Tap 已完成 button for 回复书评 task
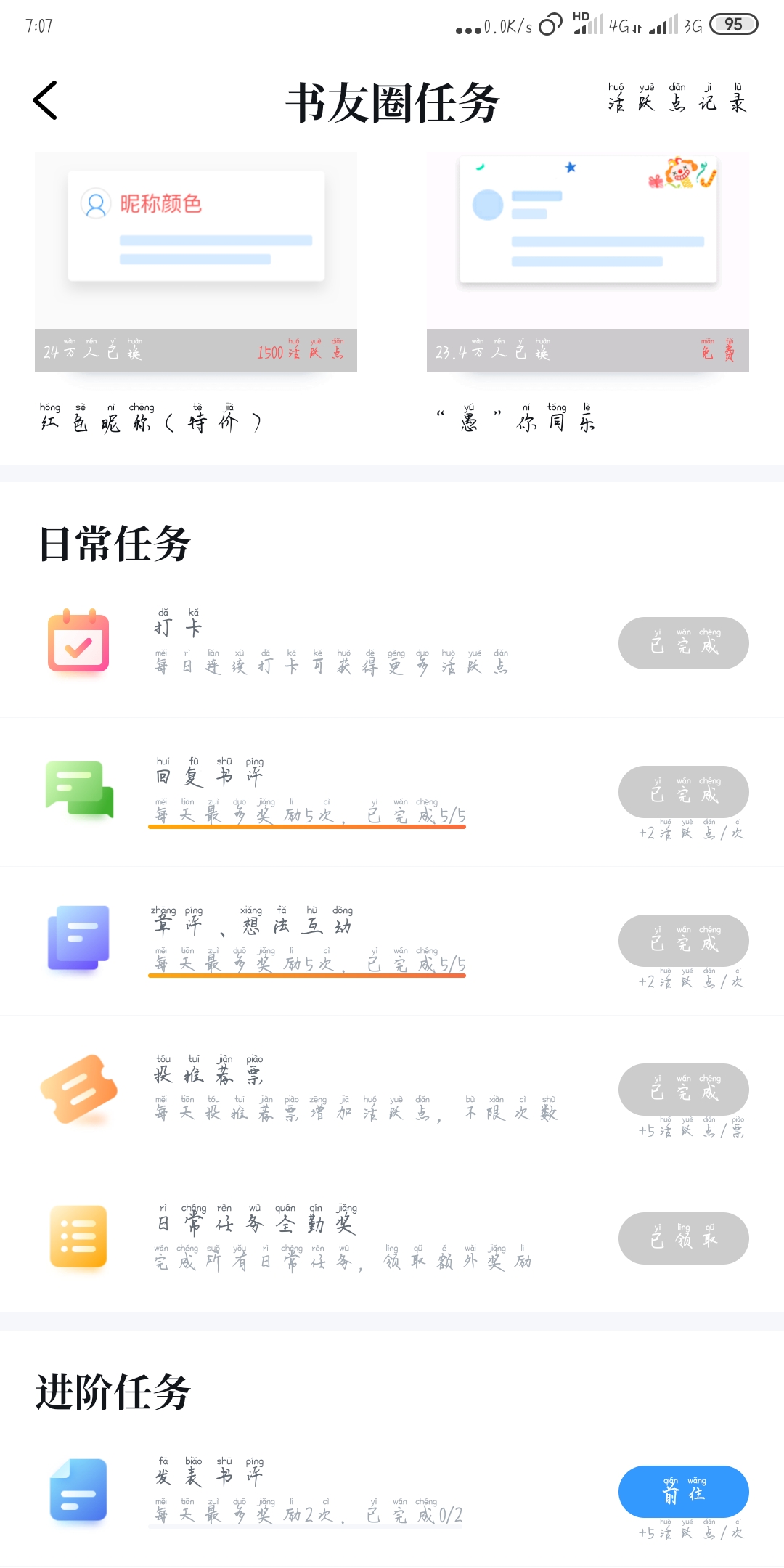 [x=683, y=792]
